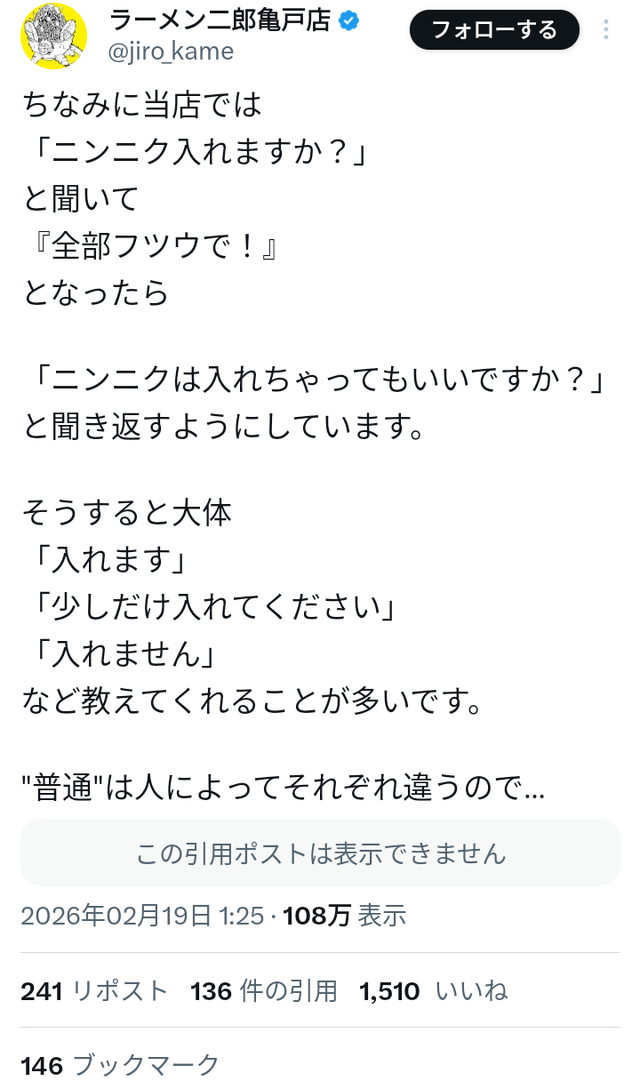
Task: Open the unavailable quoted post card
Action: 320,853
